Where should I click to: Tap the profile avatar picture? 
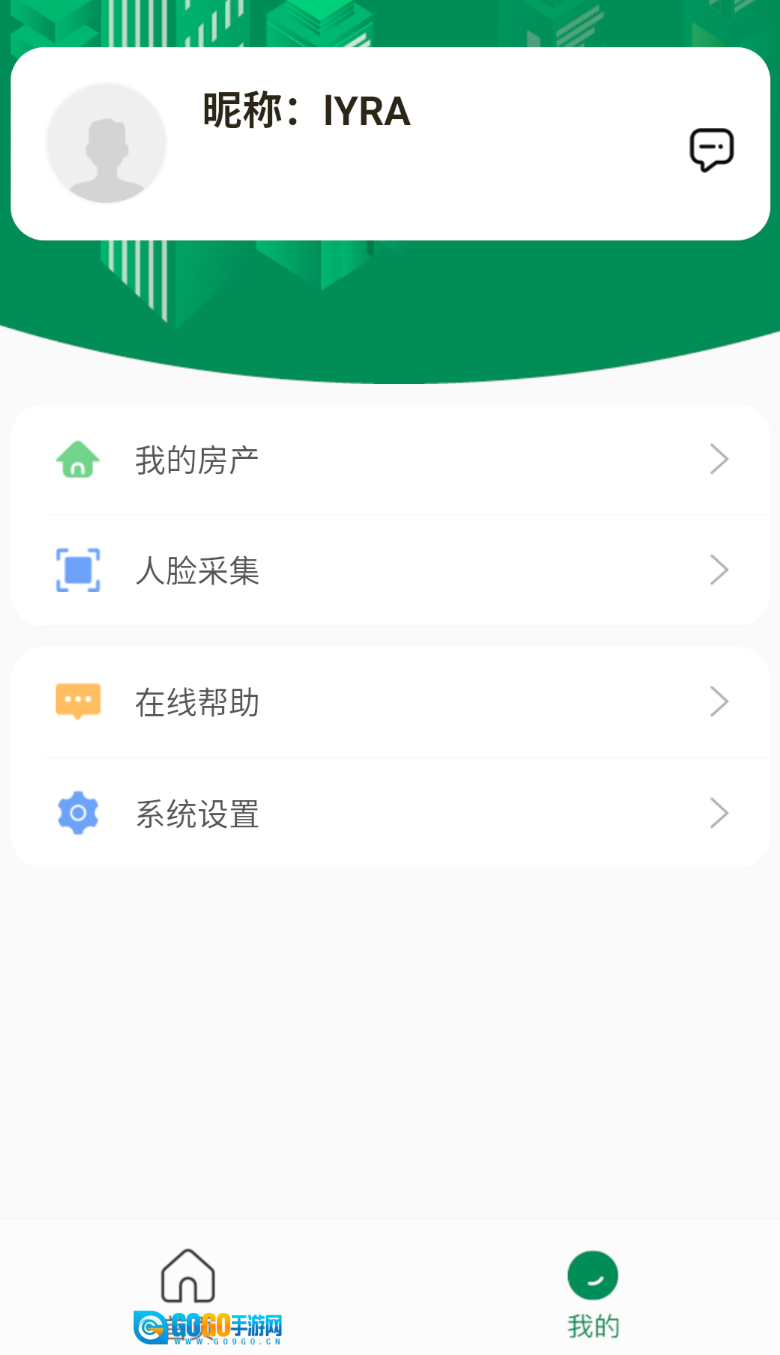click(x=106, y=143)
